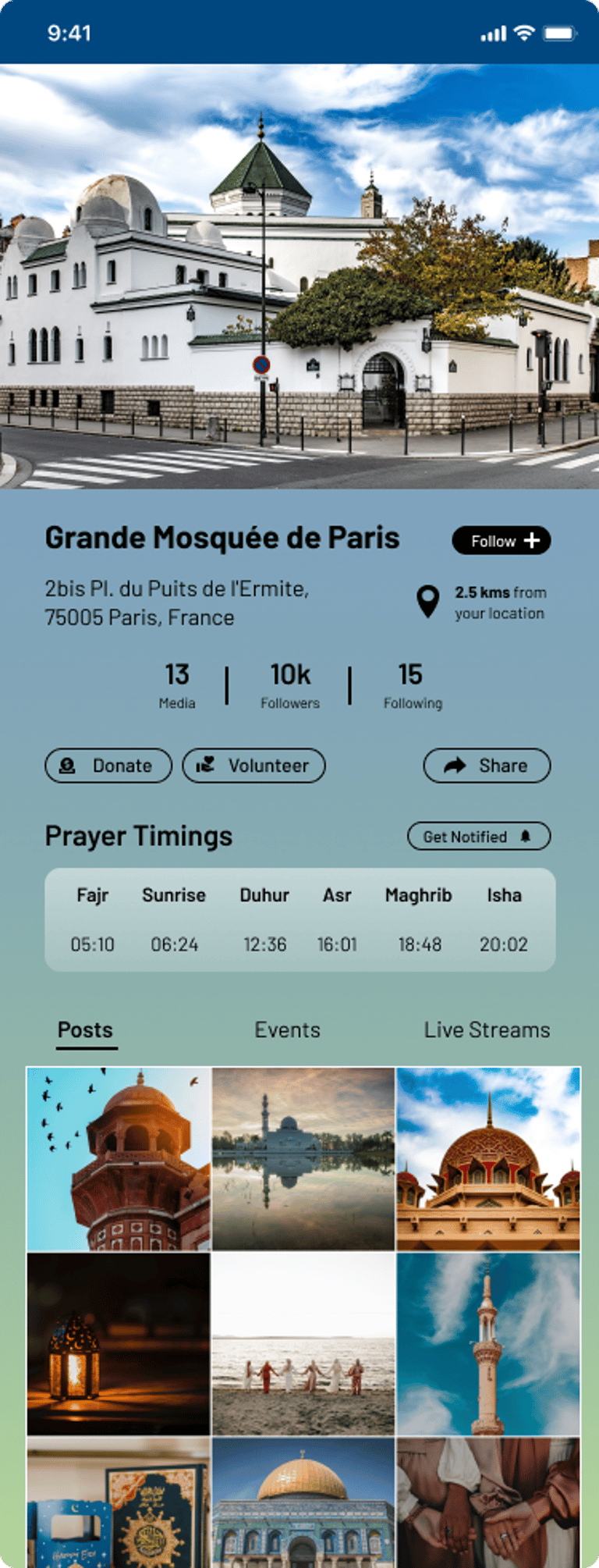Open the clasped hands post
Viewport: 599px width, 1568px height.
(x=488, y=1503)
